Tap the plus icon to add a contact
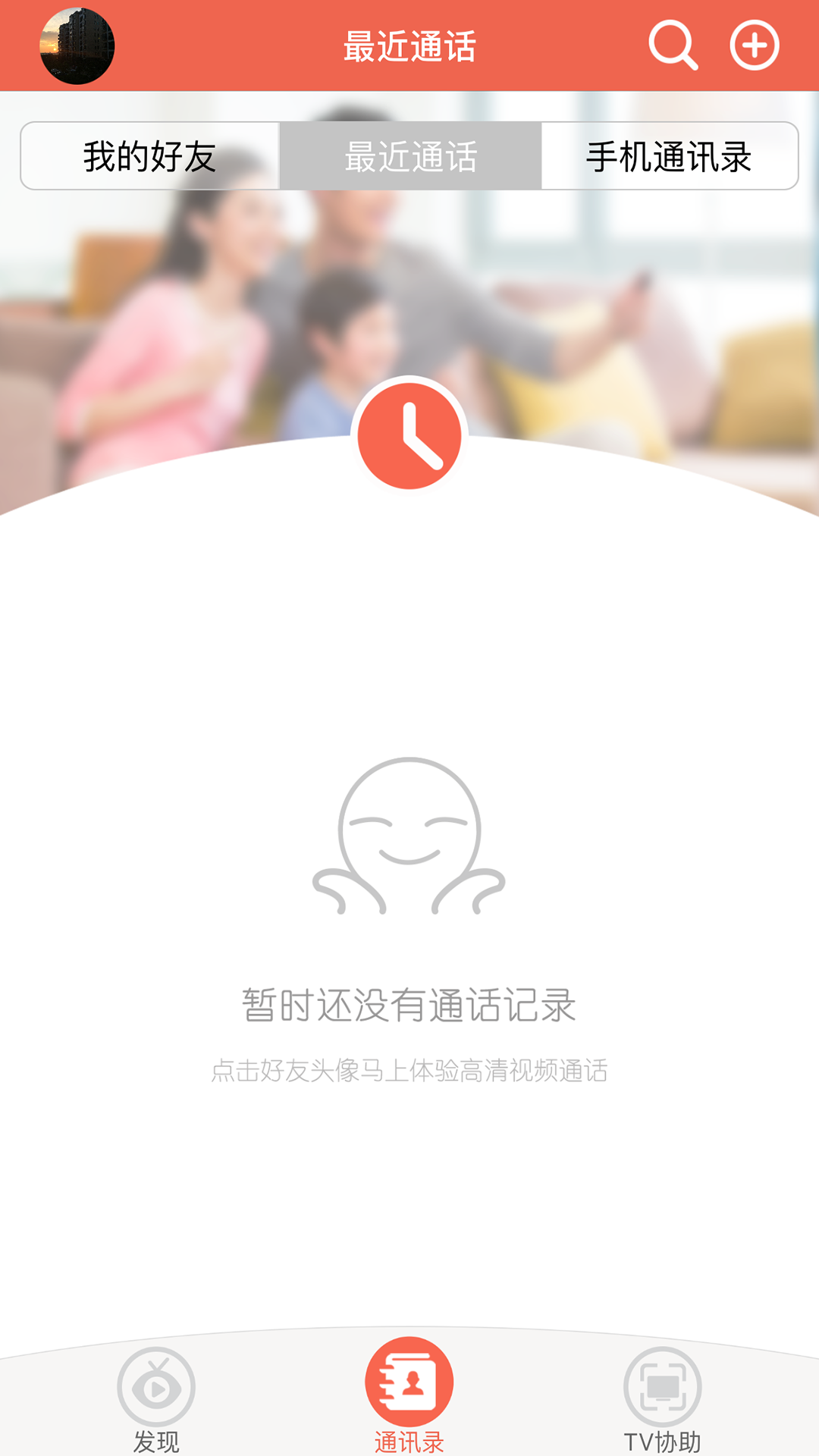819x1456 pixels. click(x=754, y=45)
